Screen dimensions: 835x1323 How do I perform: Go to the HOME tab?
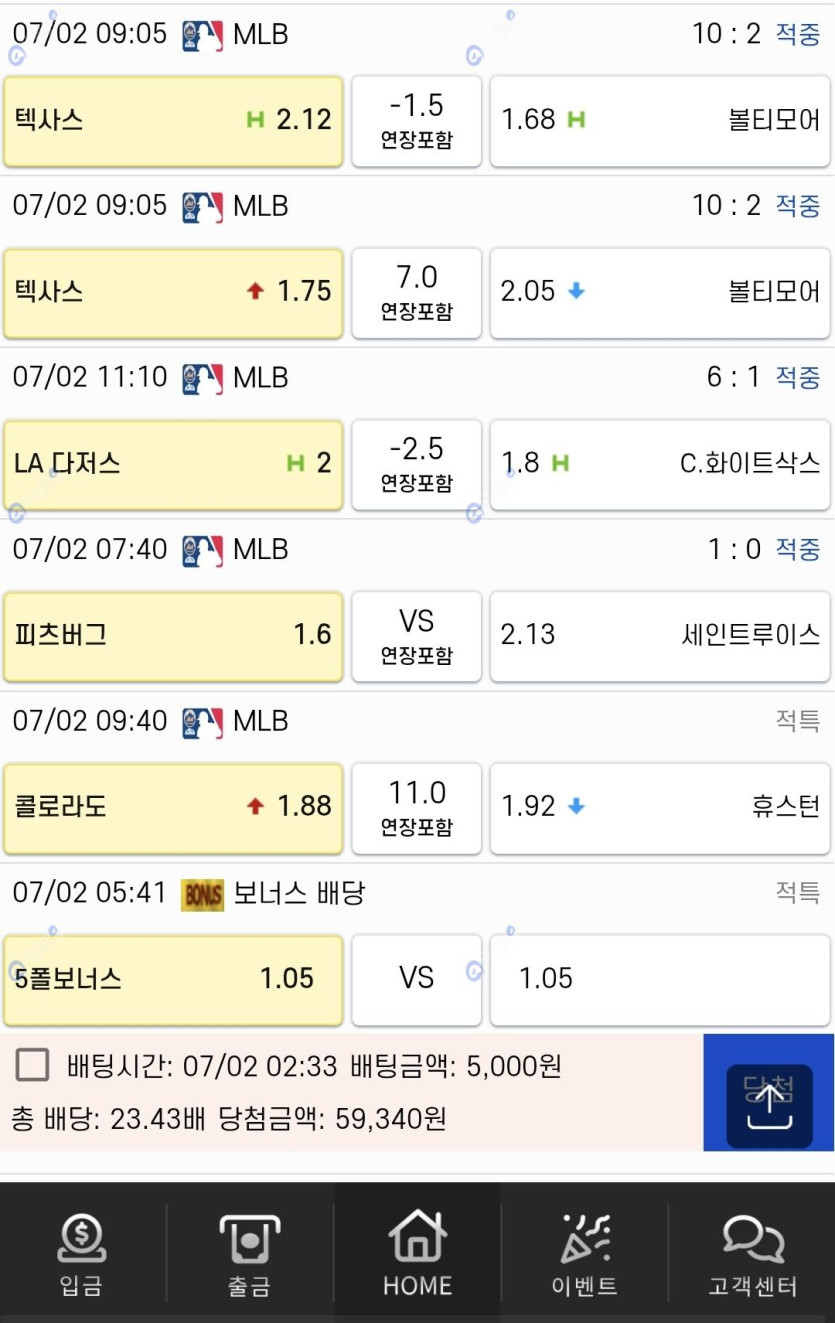pos(417,1253)
